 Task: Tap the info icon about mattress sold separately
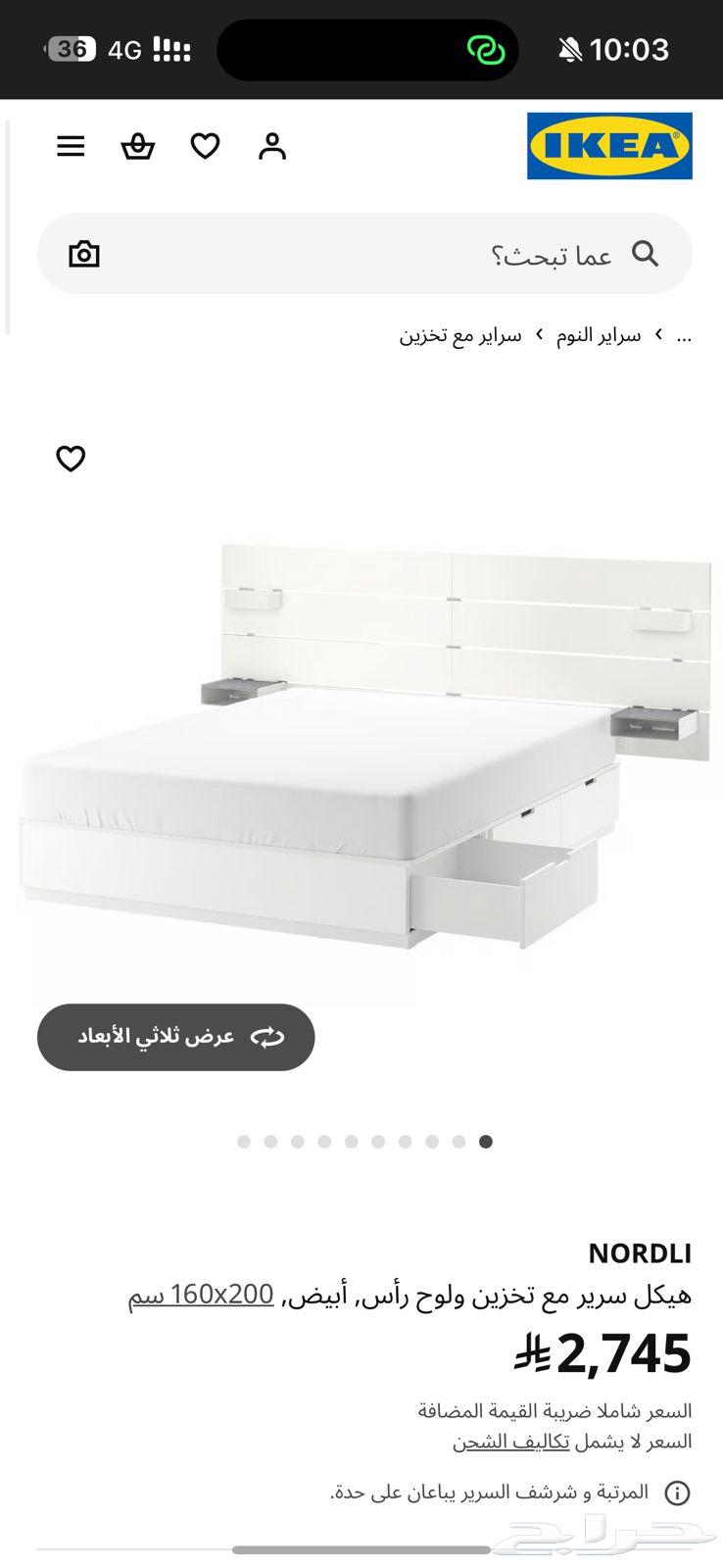coord(677,1494)
